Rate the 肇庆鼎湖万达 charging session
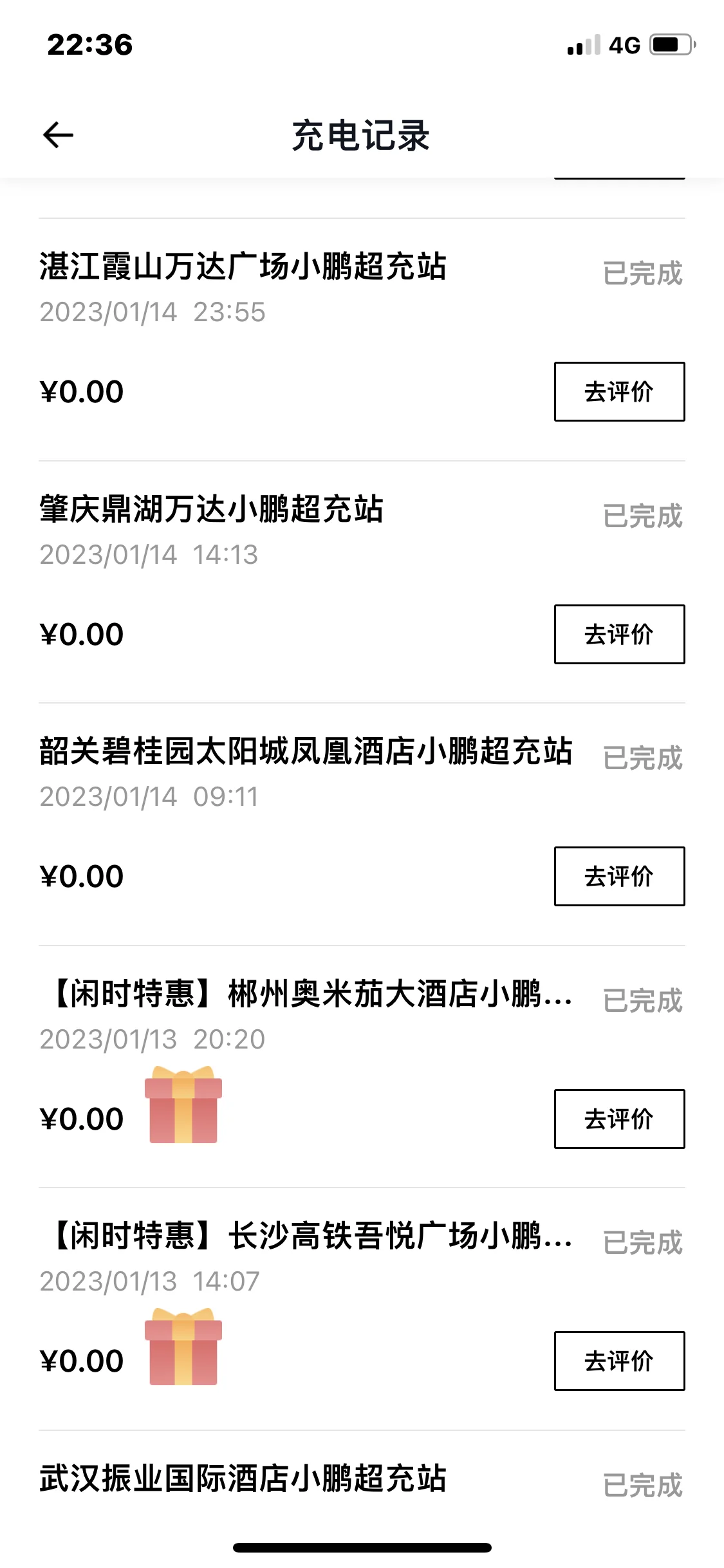Viewport: 724px width, 1568px height. tap(619, 634)
